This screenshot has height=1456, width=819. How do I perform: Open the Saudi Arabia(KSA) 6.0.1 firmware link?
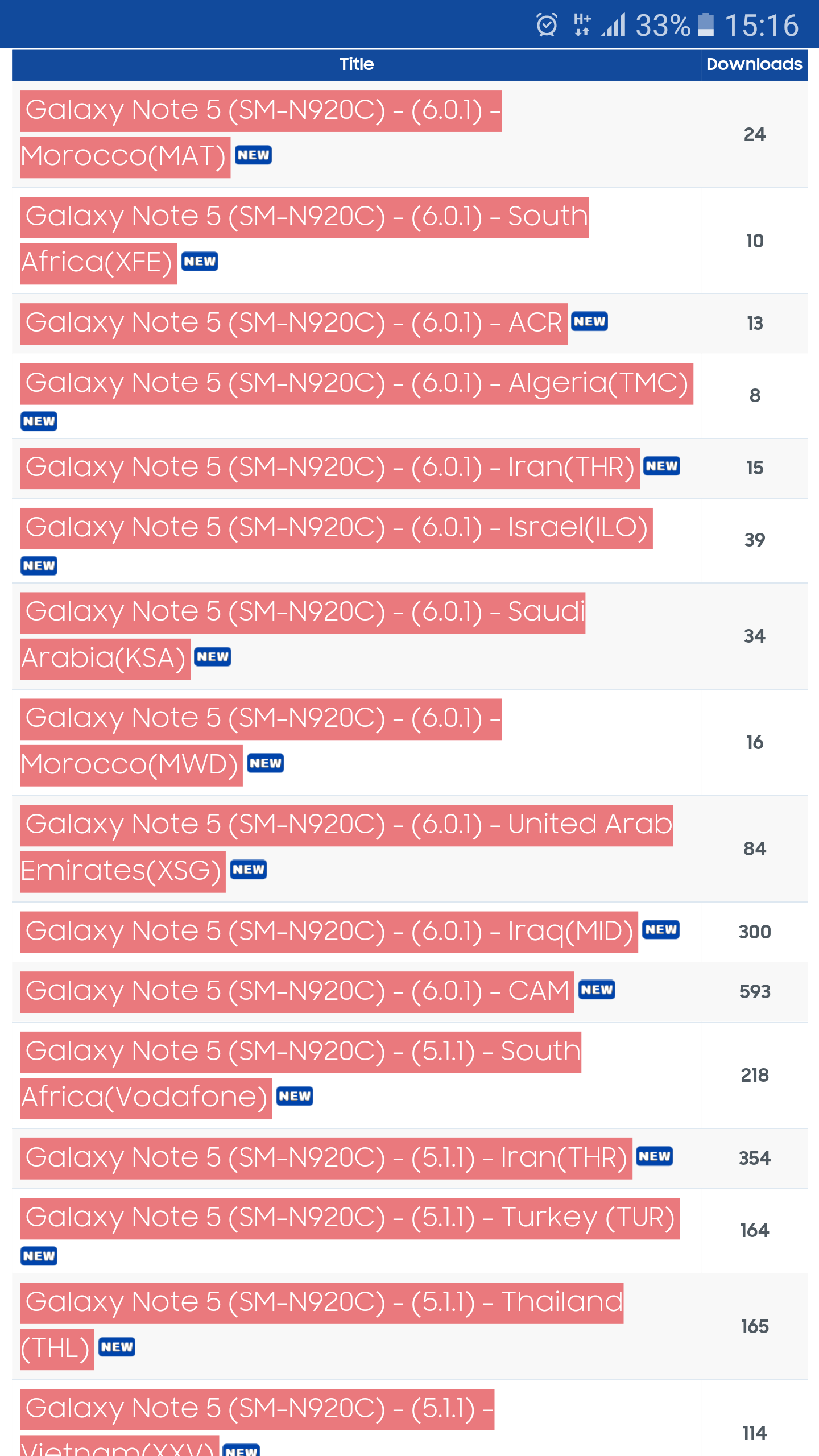point(303,613)
